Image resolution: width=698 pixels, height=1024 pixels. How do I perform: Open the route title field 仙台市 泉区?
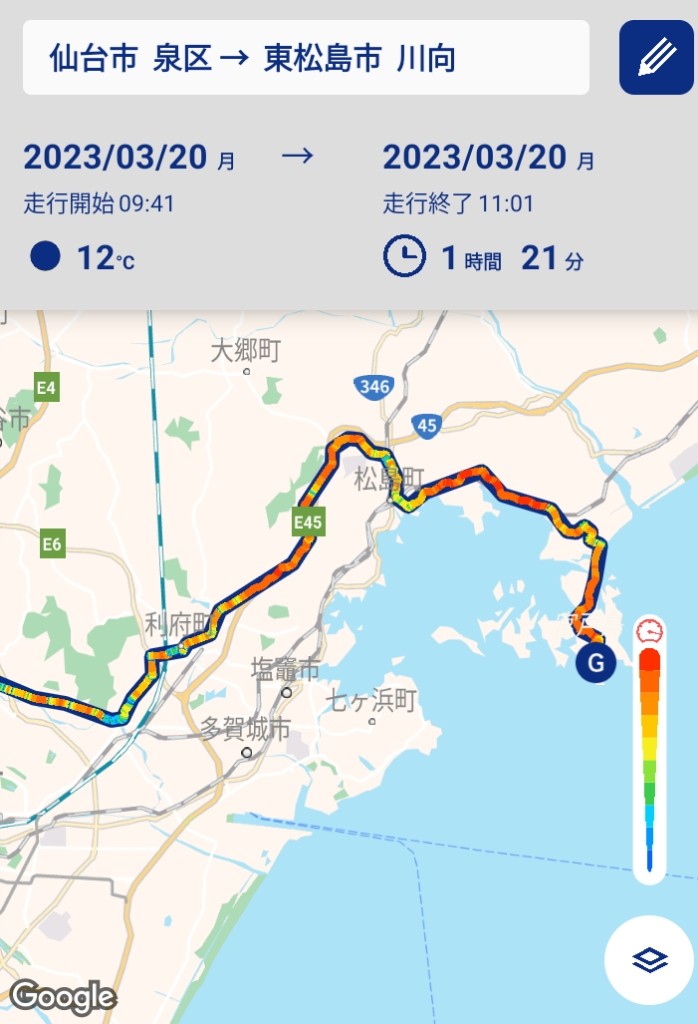tap(305, 58)
